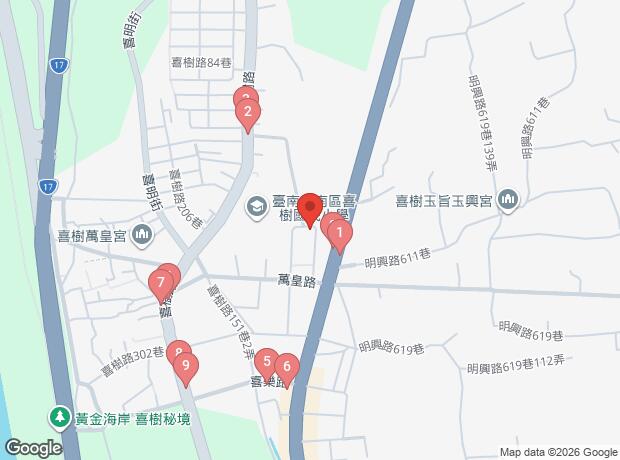This screenshot has width=620, height=460.
Task: Tap 黃金海岸 喜樹秘境 park icon
Action: pyautogui.click(x=62, y=418)
